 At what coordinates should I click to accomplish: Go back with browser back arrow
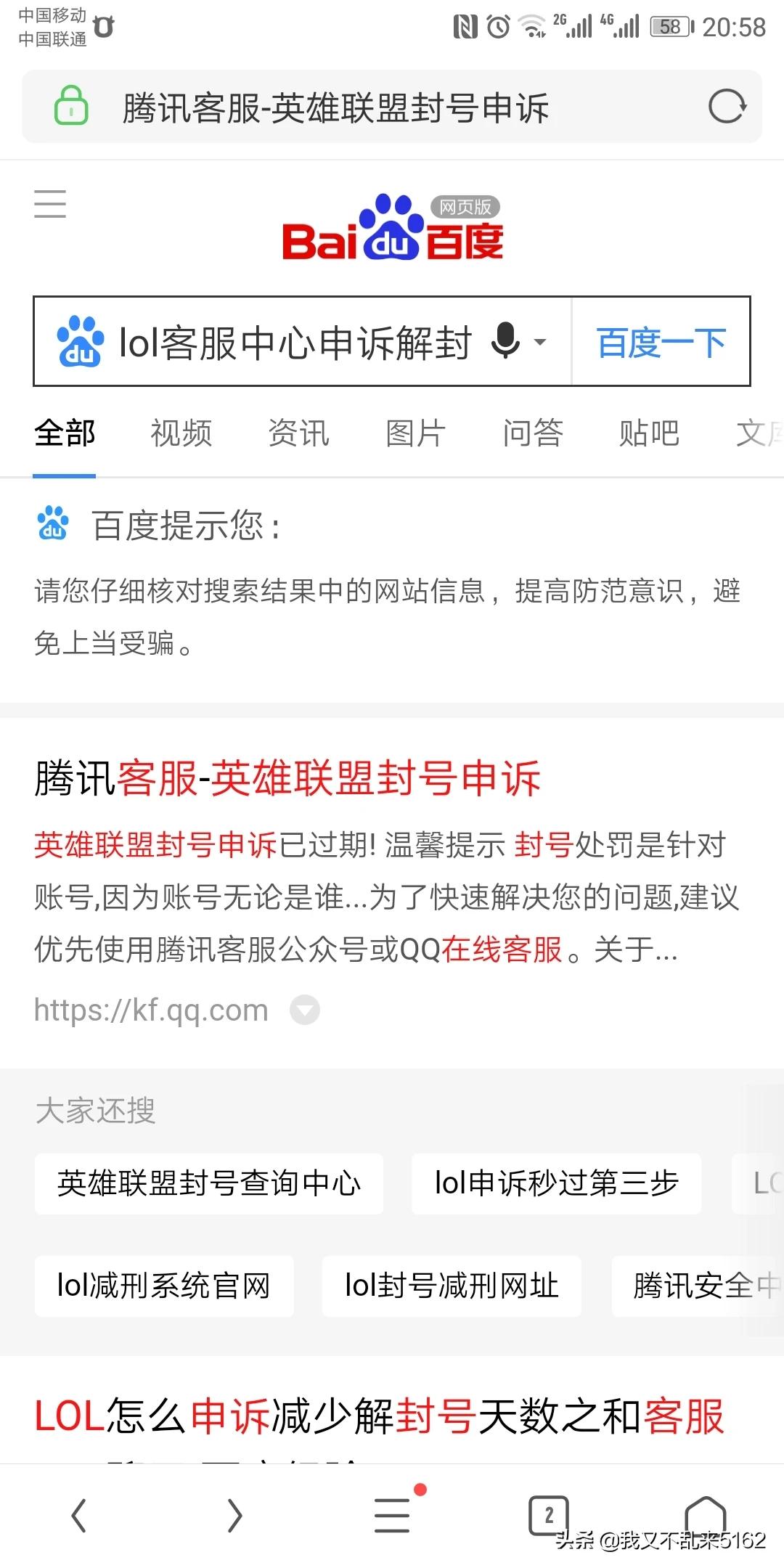78,1515
